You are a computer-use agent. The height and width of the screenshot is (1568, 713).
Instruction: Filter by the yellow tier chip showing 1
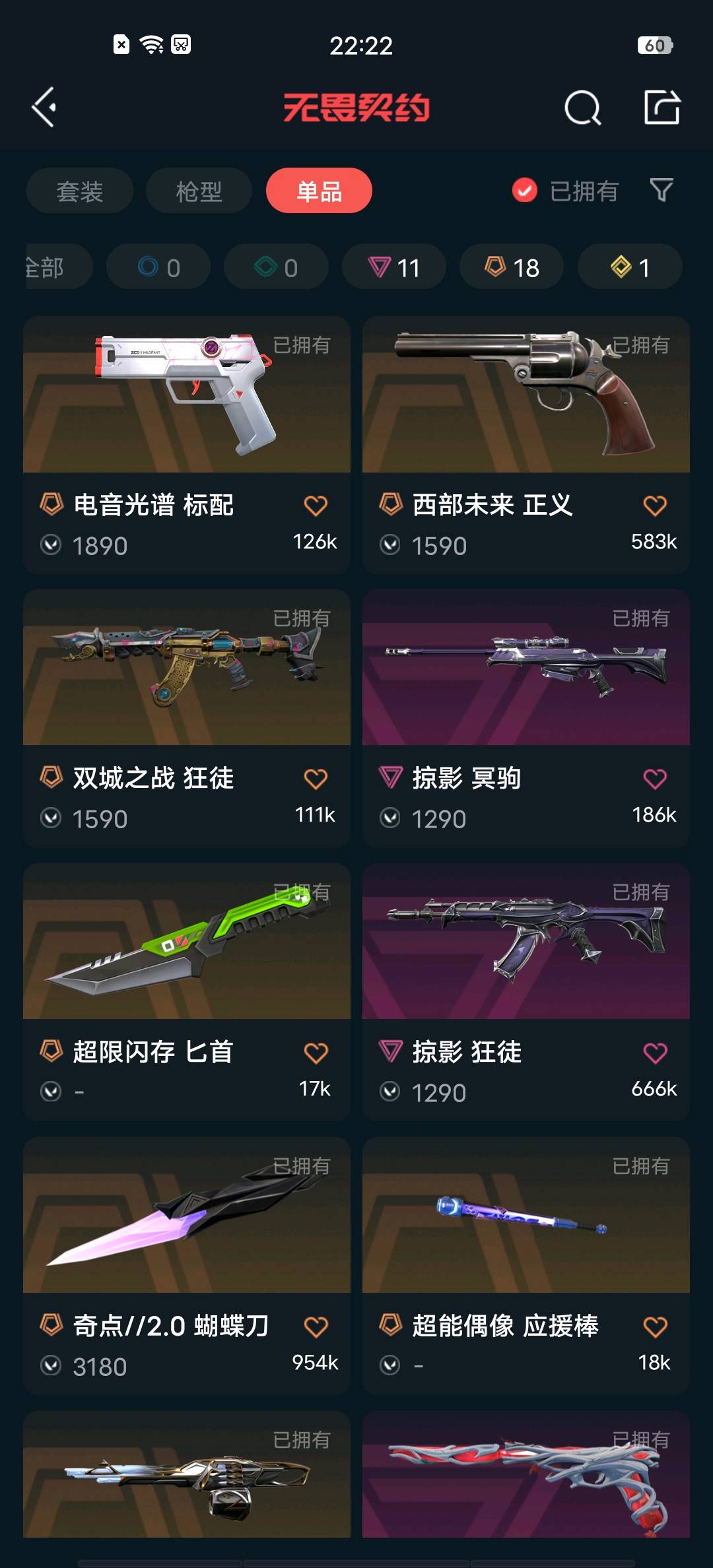[629, 267]
